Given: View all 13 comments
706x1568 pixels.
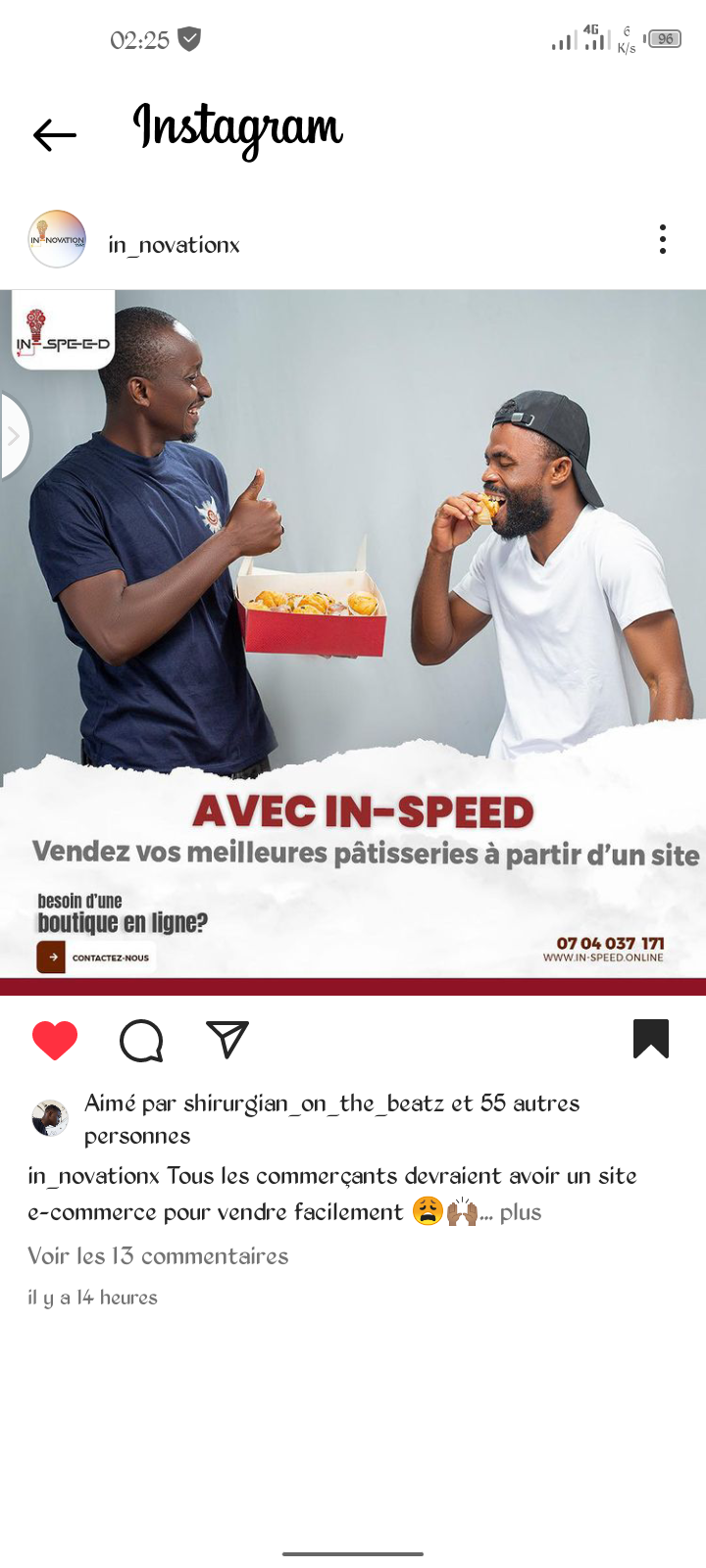Looking at the screenshot, I should (158, 1256).
